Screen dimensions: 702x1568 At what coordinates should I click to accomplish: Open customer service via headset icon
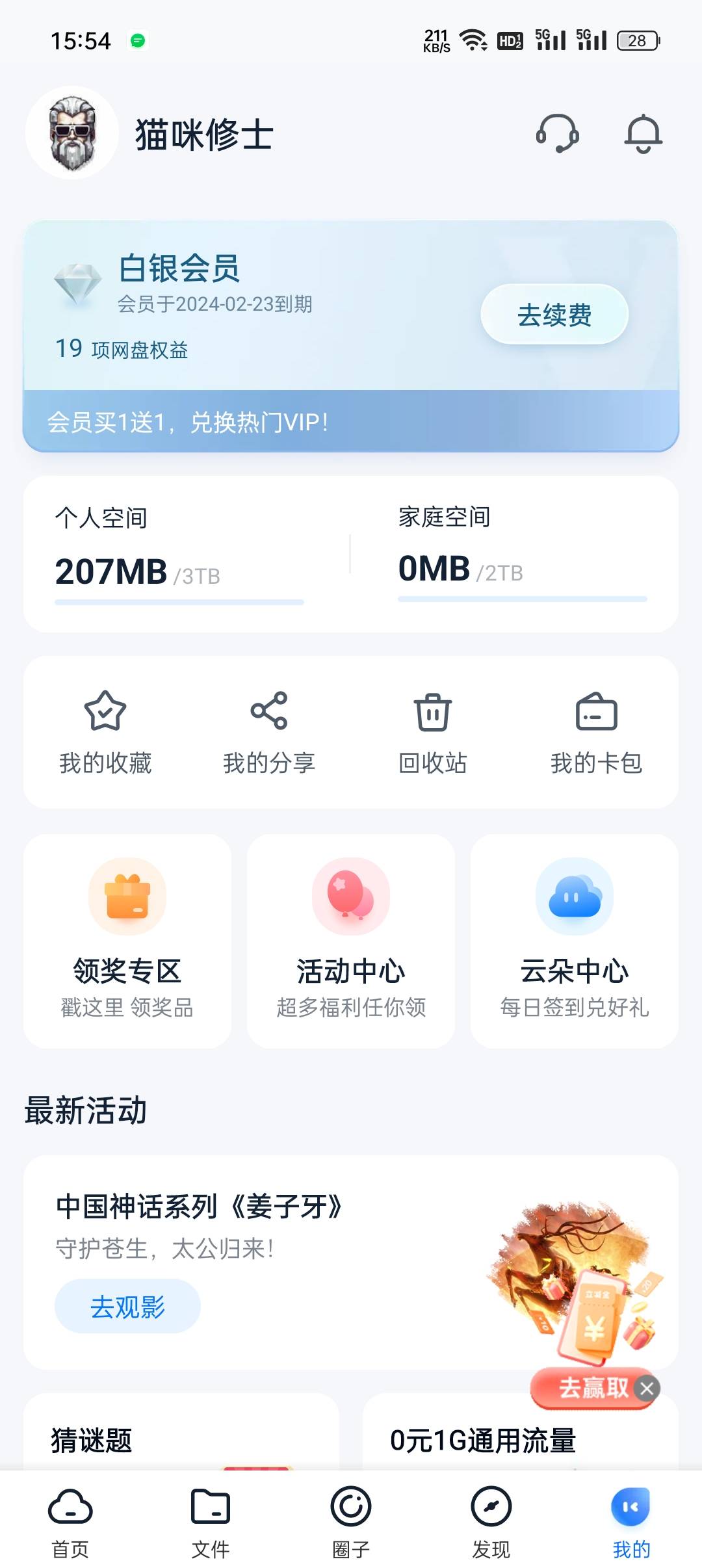pos(556,135)
